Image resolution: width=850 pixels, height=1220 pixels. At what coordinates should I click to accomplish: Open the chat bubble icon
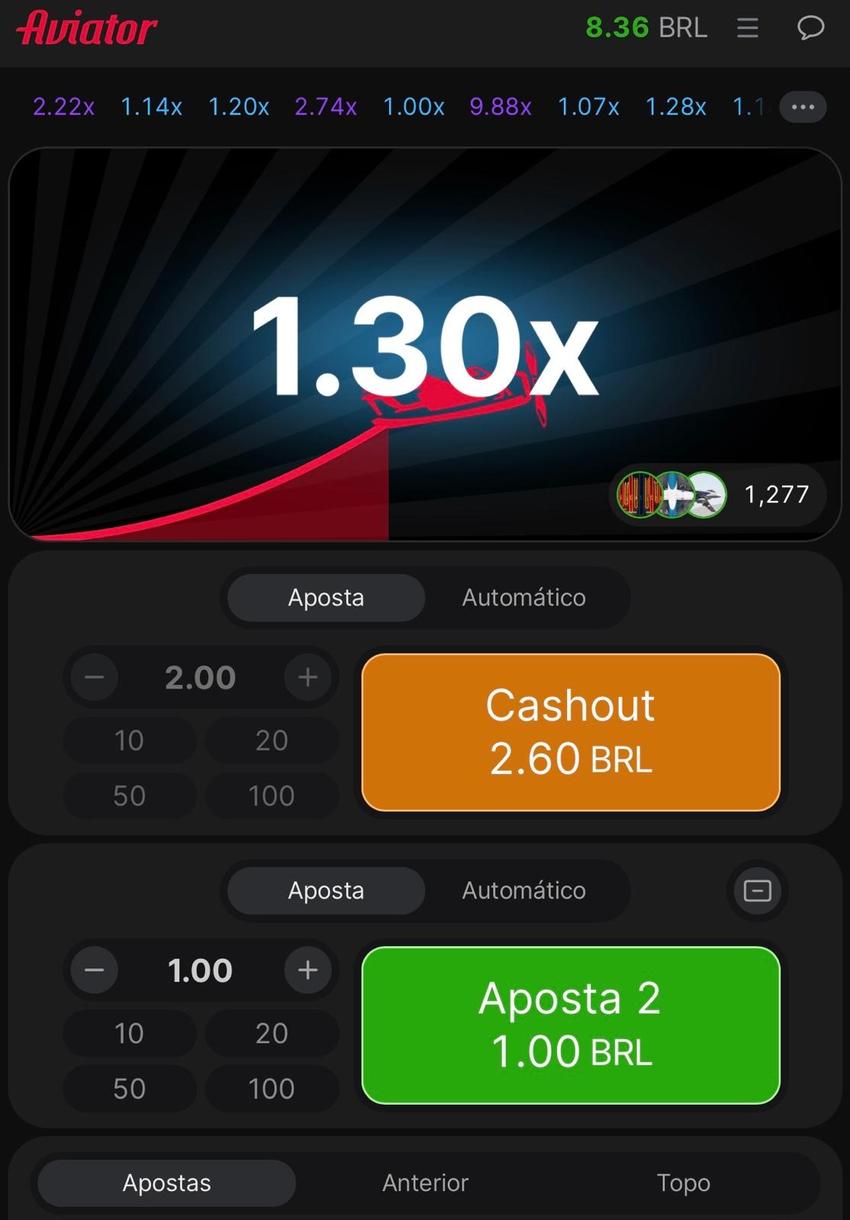[x=810, y=28]
